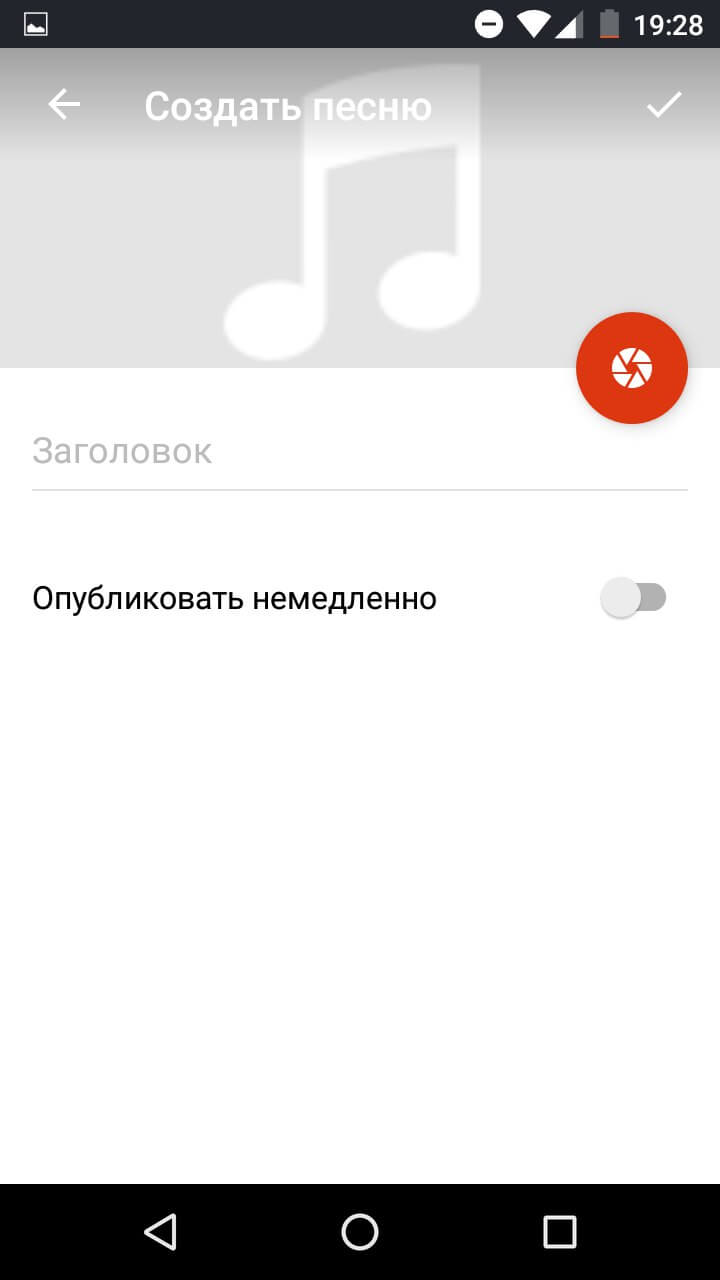Tap the back arrow to exit song creation
The width and height of the screenshot is (720, 1280).
click(64, 104)
